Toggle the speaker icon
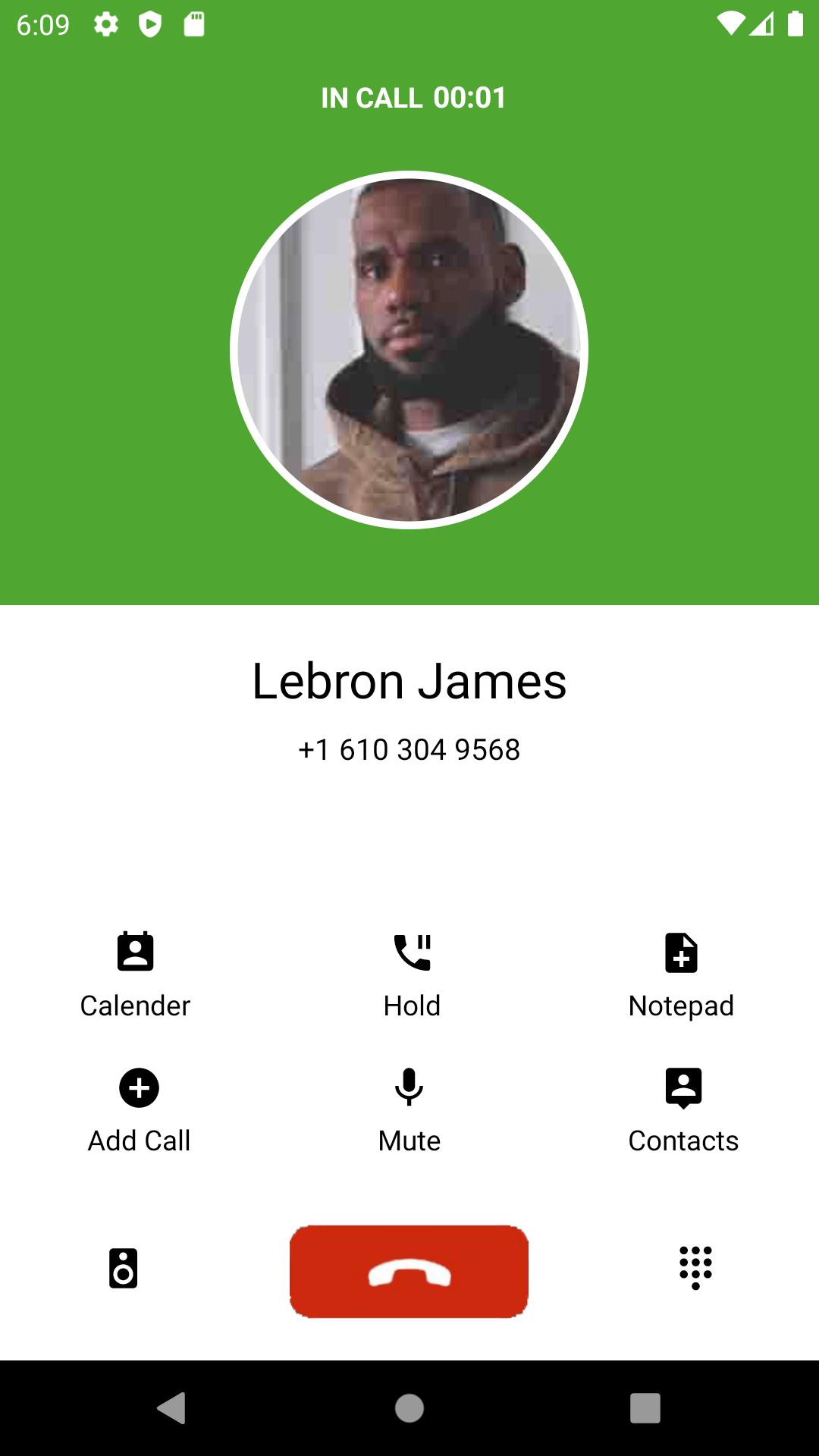The image size is (819, 1456). tap(123, 1268)
